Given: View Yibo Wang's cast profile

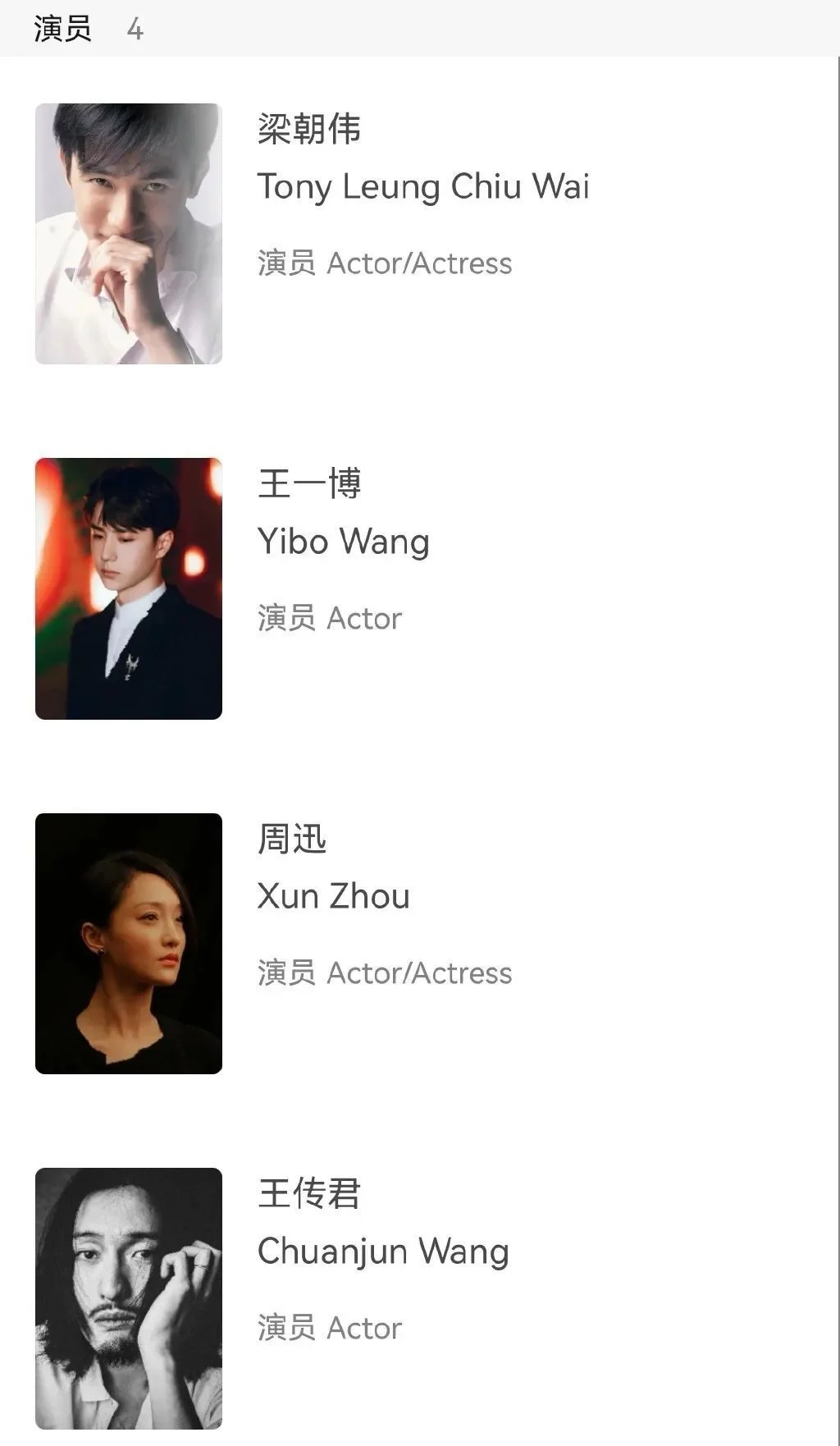Looking at the screenshot, I should (343, 542).
